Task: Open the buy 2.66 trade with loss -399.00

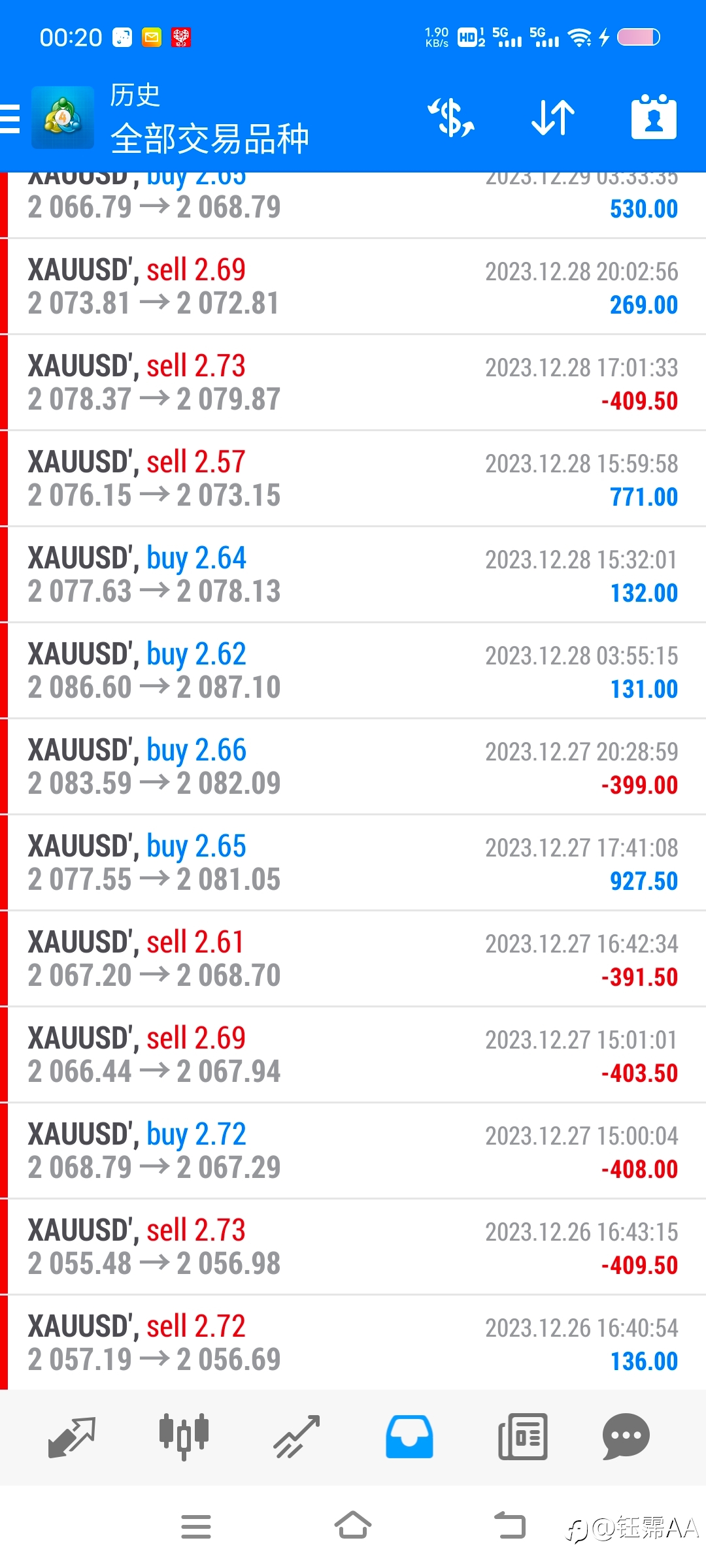Action: tap(353, 767)
